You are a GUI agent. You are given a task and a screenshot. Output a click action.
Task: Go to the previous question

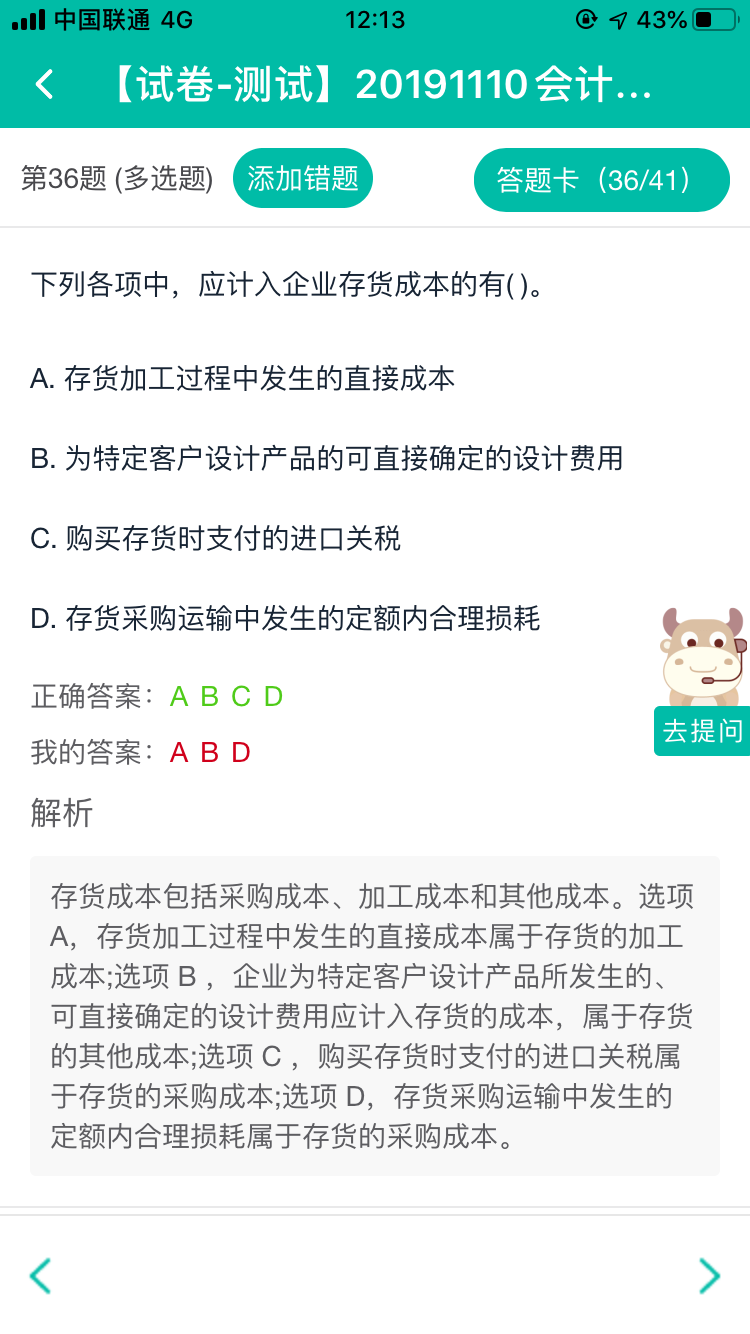41,1275
